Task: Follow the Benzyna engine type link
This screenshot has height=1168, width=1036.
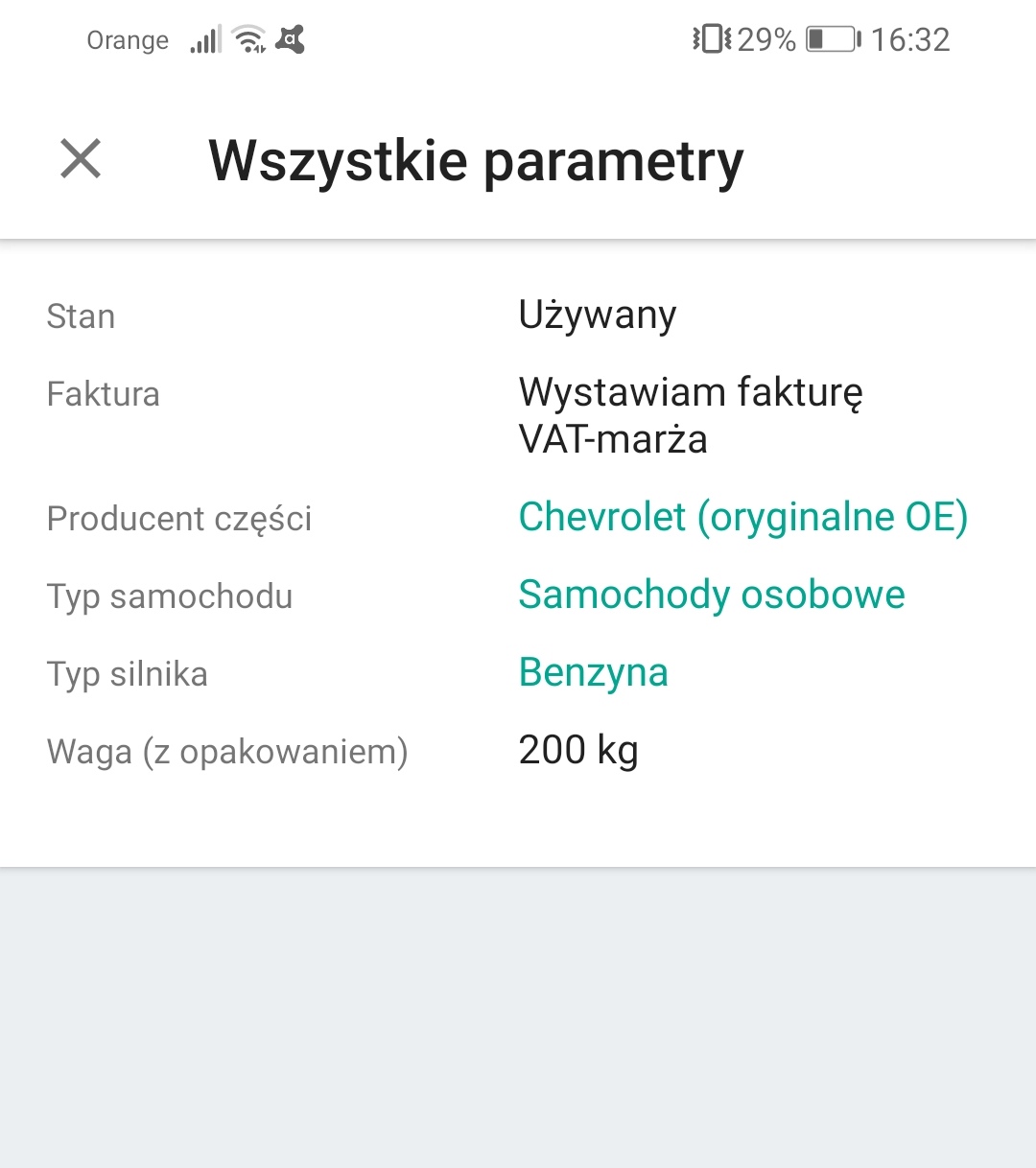Action: click(593, 673)
